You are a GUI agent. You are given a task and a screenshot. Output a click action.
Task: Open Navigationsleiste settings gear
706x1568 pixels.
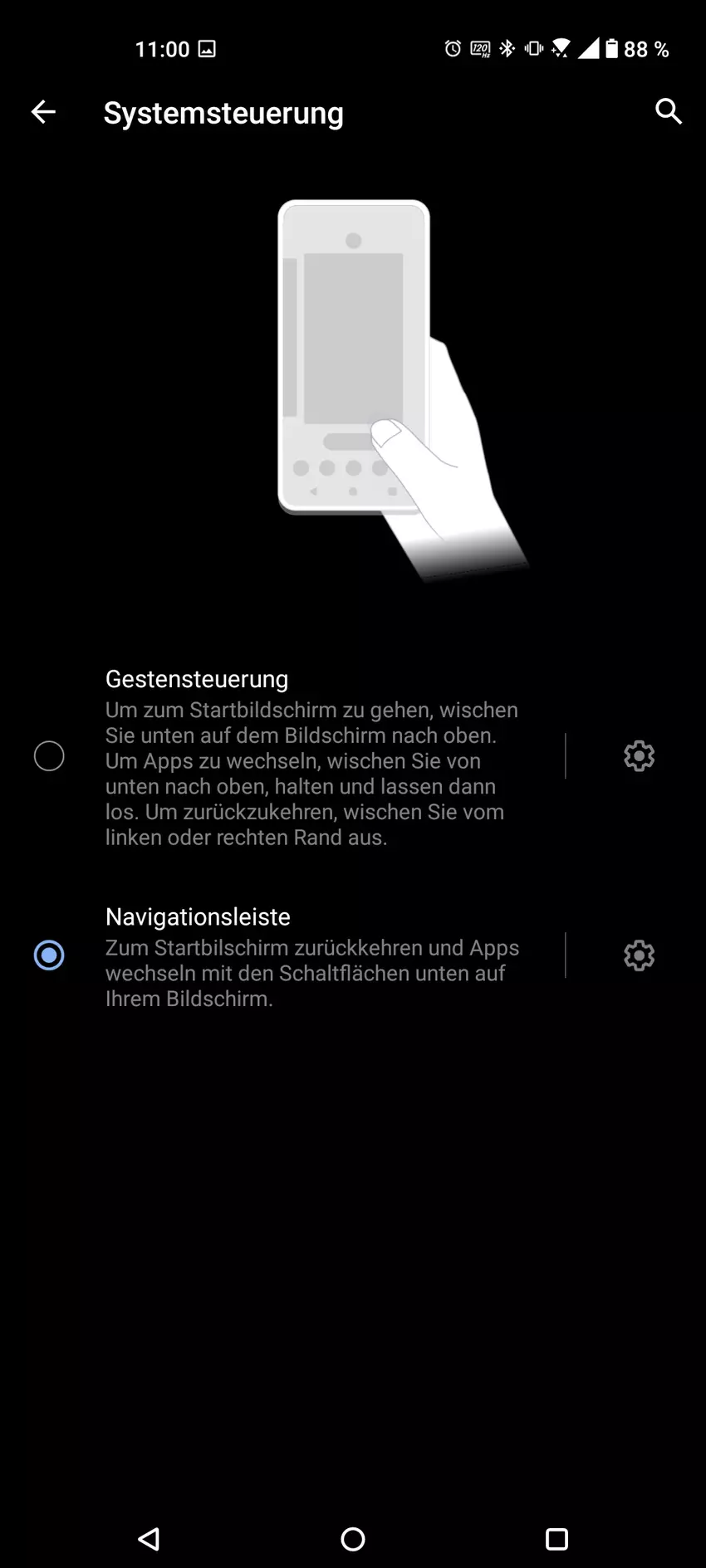tap(639, 955)
